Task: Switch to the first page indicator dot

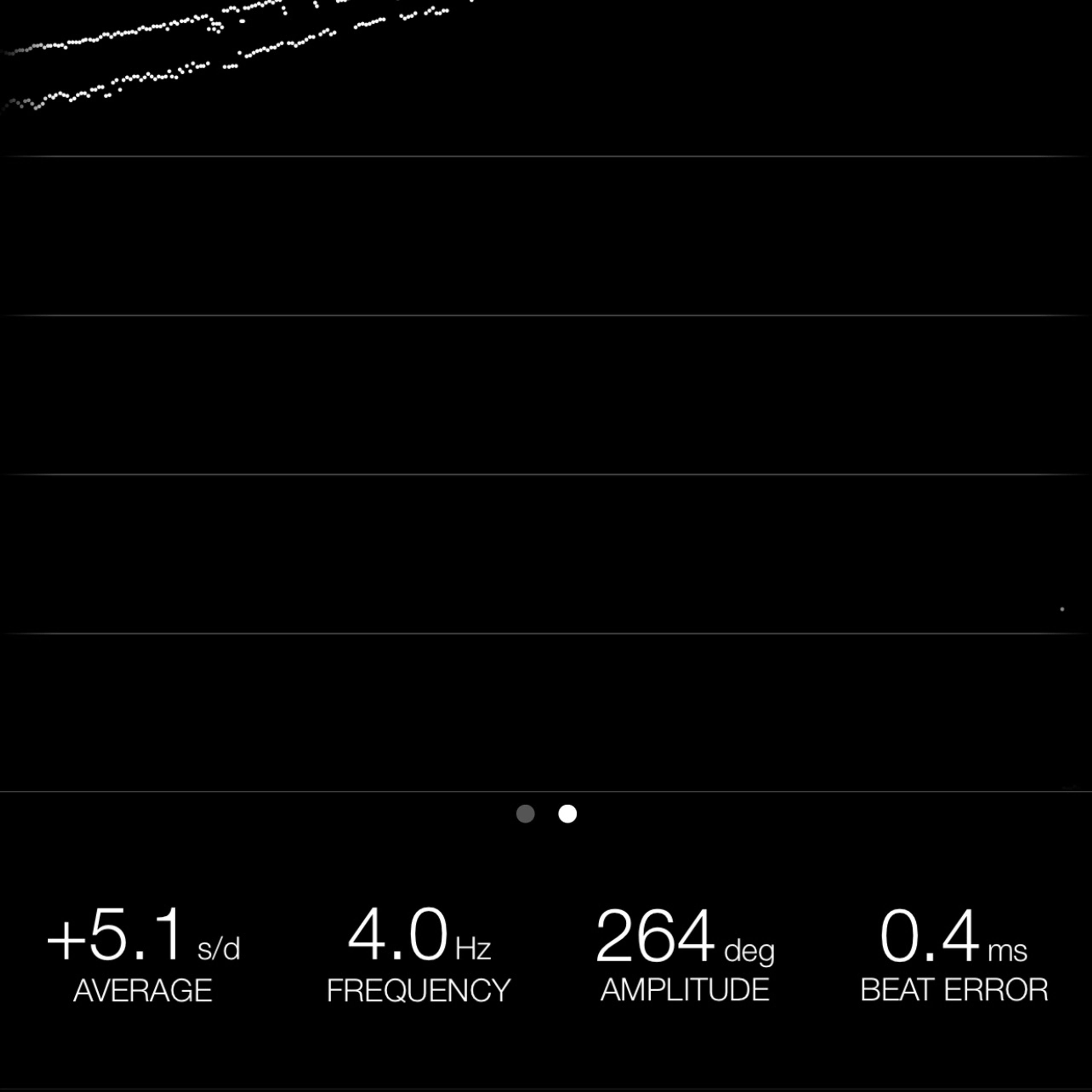Action: pyautogui.click(x=525, y=814)
